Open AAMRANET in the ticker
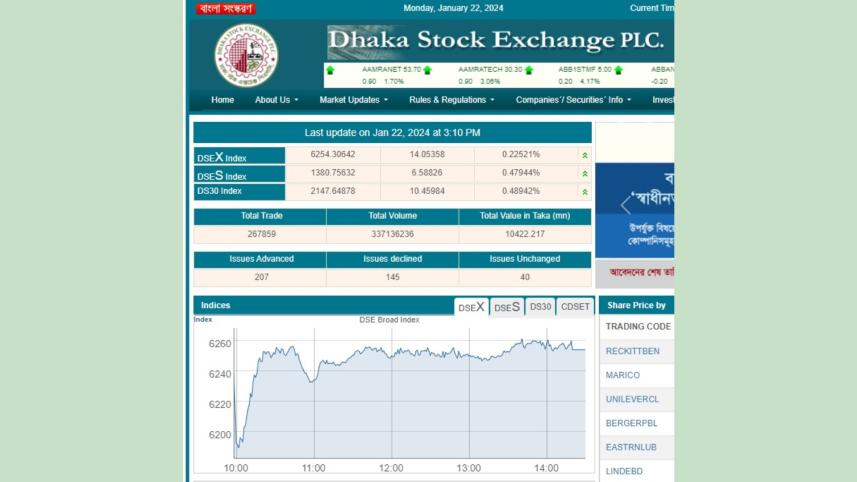This screenshot has width=857, height=482. [385, 70]
